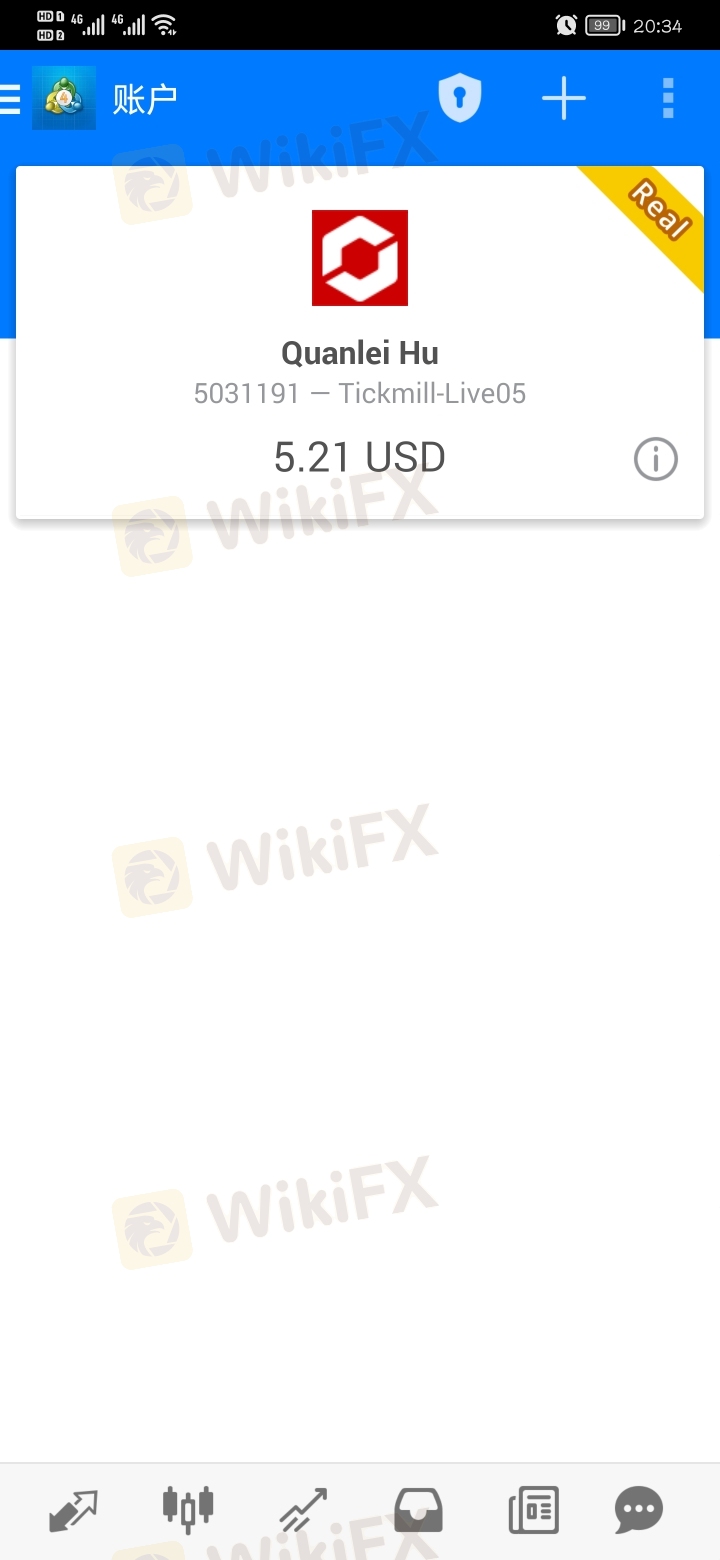Open the Quanlei Hu account card
The height and width of the screenshot is (1560, 720).
[x=360, y=342]
